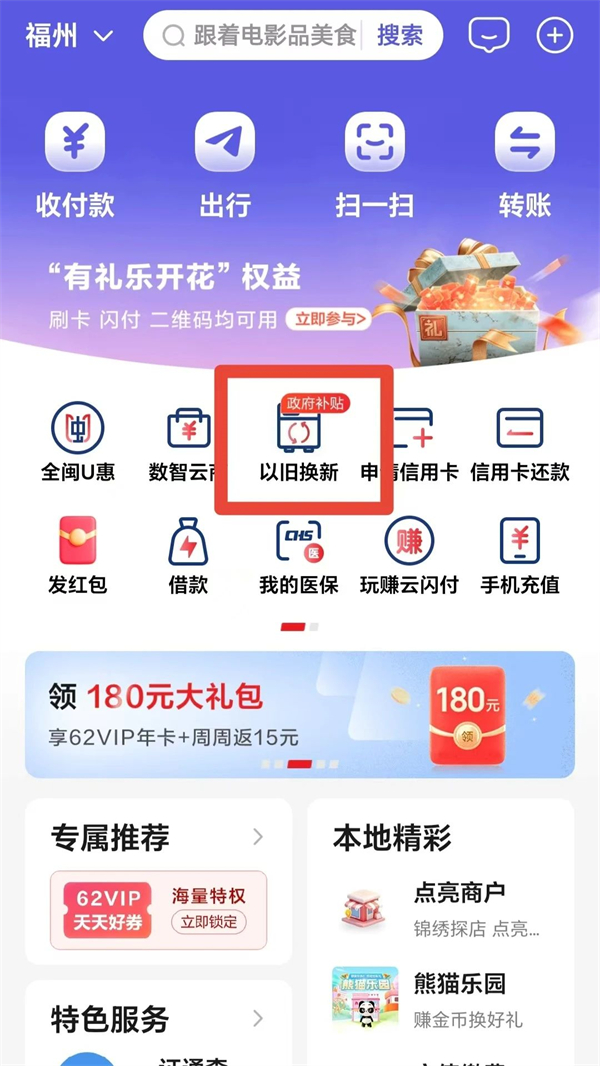Viewport: 600px width, 1066px height.
Task: Tap the 搜索 button
Action: coord(399,37)
